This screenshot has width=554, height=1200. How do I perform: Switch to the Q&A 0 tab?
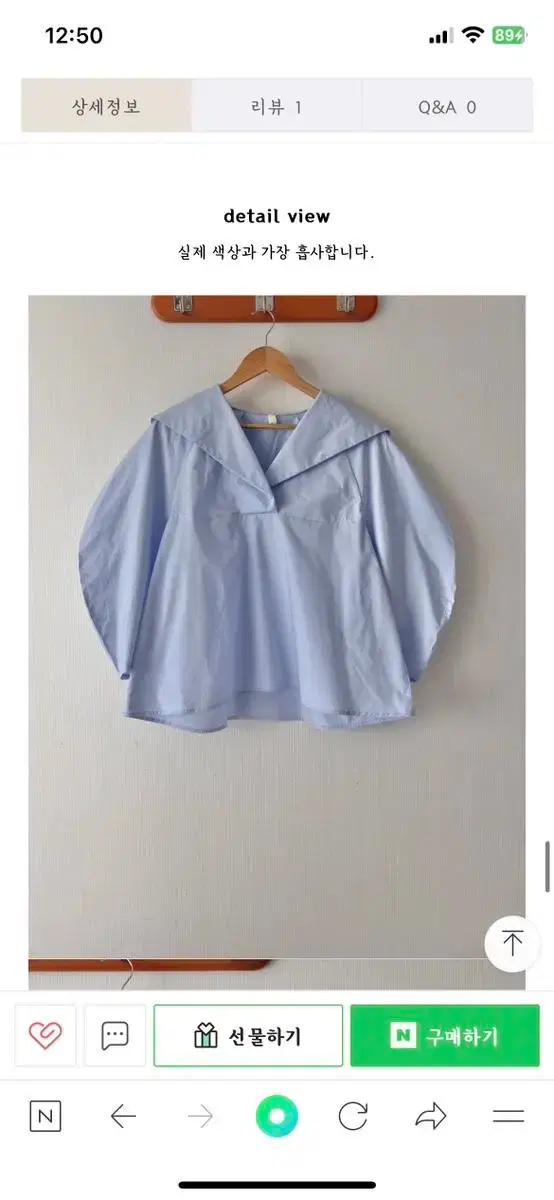pos(447,107)
